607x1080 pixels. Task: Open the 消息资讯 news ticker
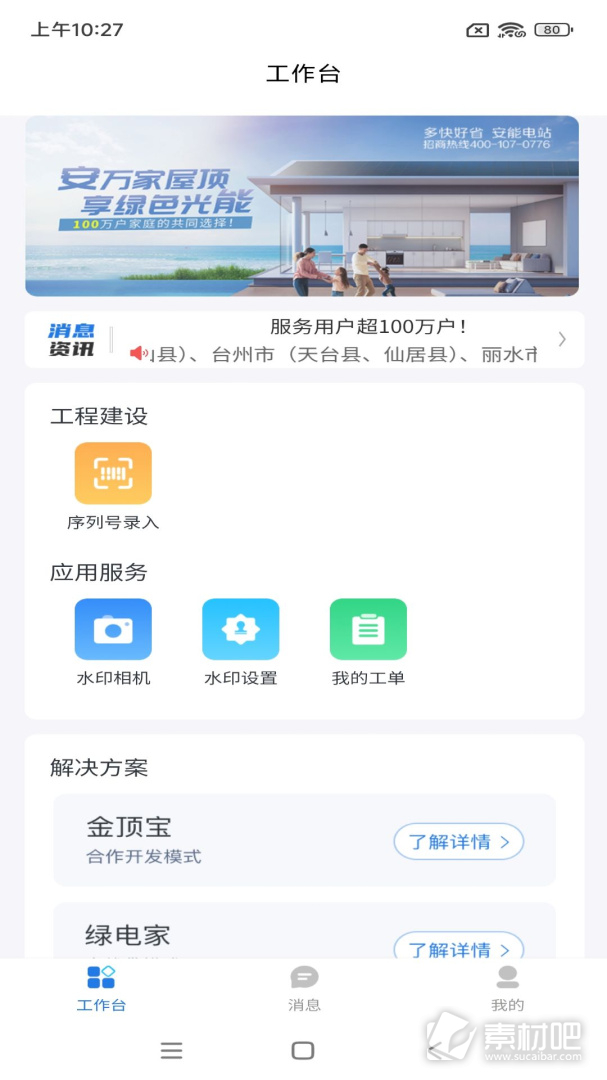click(x=304, y=340)
